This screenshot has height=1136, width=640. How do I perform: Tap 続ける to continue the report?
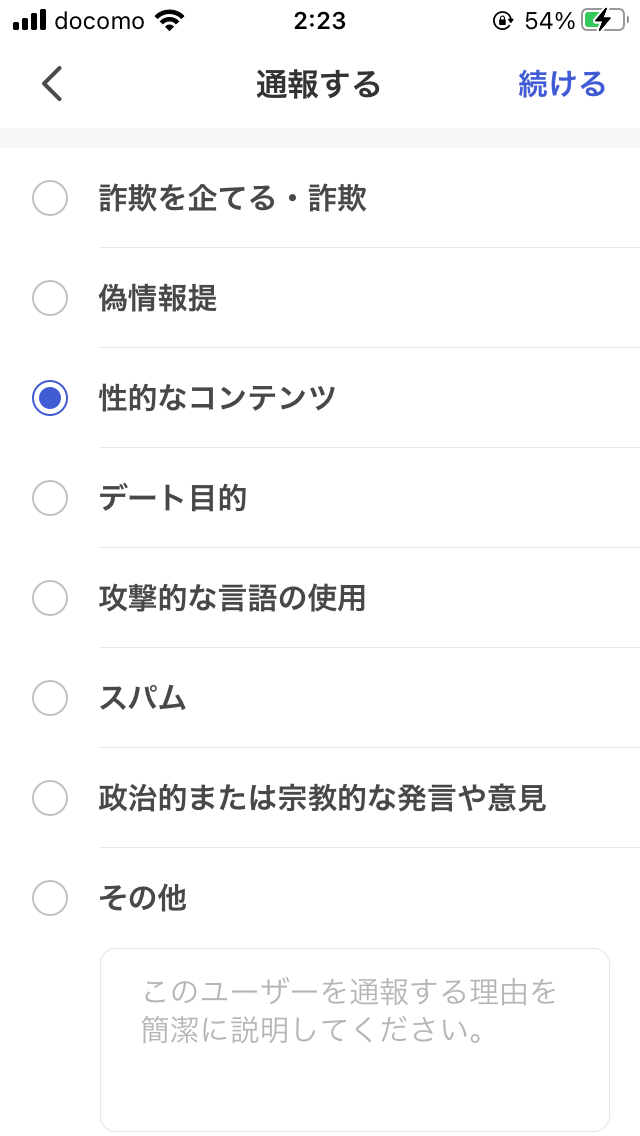(x=562, y=84)
